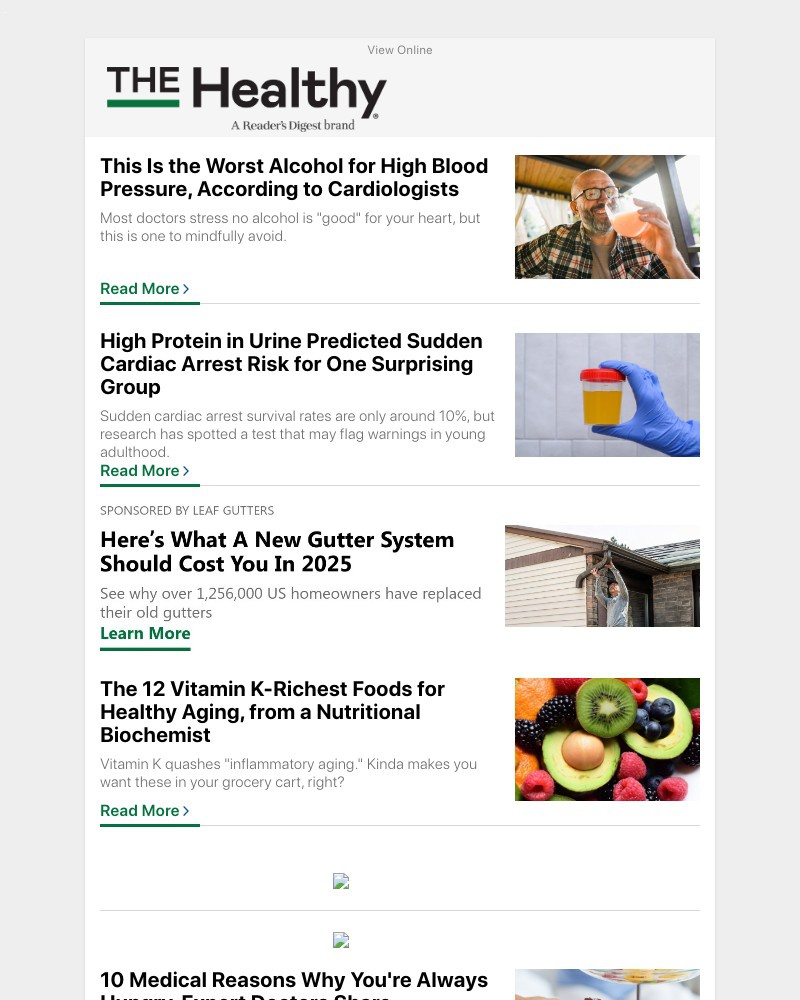Click Learn More under the gutter system ad
800x1000 pixels.
coord(145,632)
